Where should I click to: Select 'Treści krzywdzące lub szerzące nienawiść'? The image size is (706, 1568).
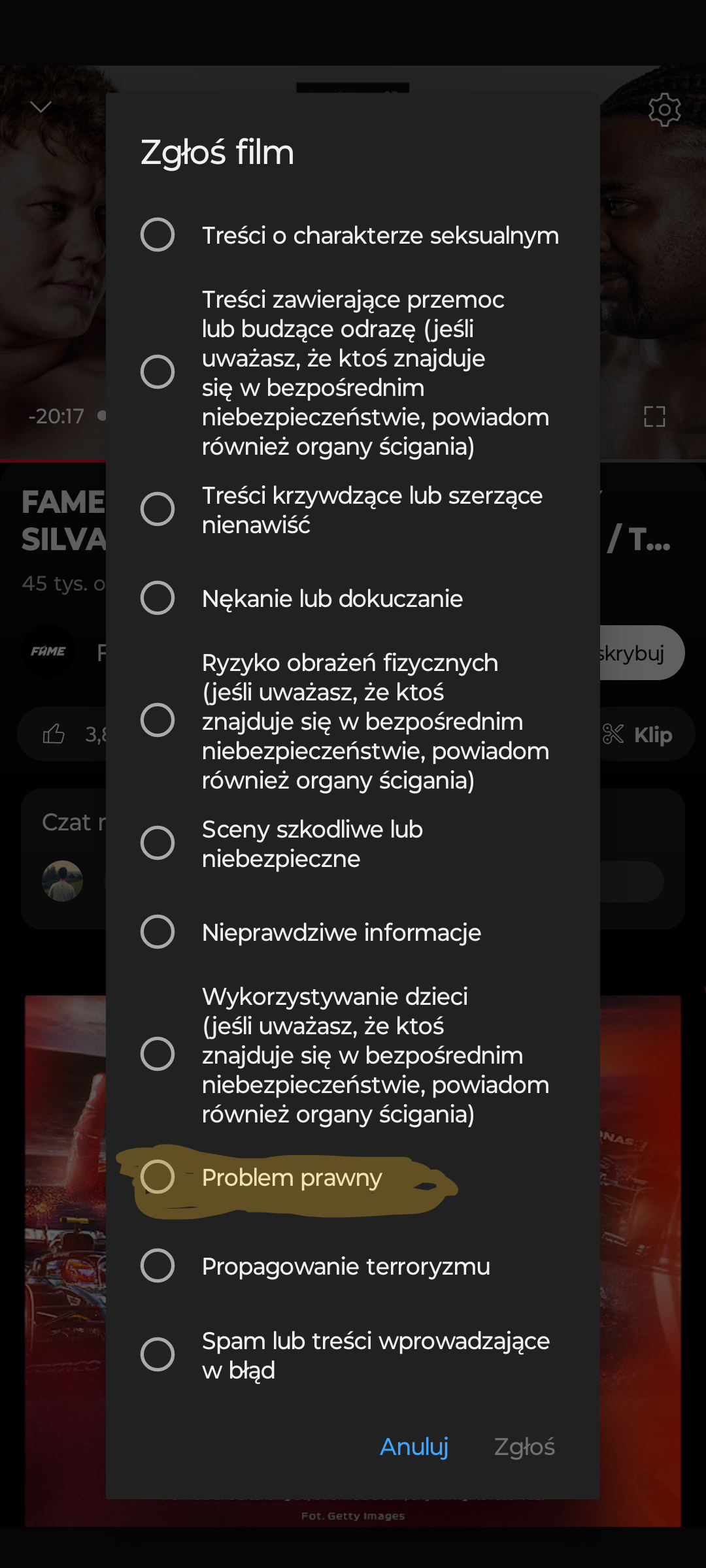click(158, 510)
